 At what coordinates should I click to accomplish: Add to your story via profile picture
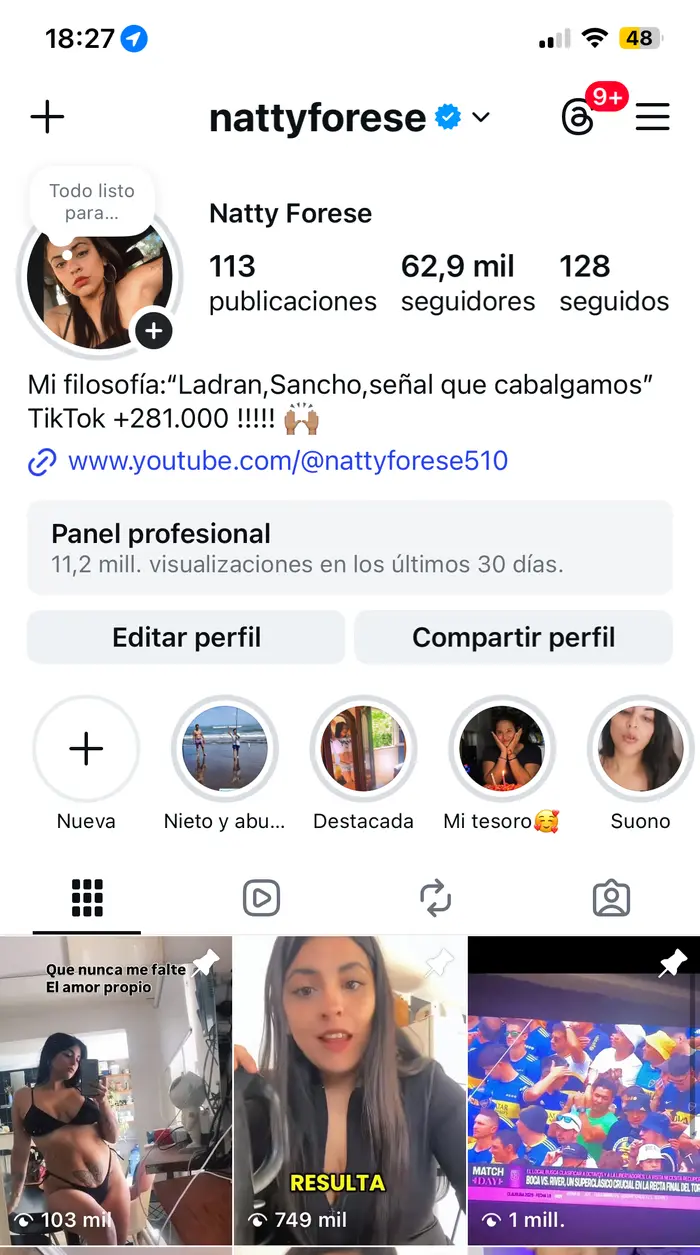pos(153,330)
